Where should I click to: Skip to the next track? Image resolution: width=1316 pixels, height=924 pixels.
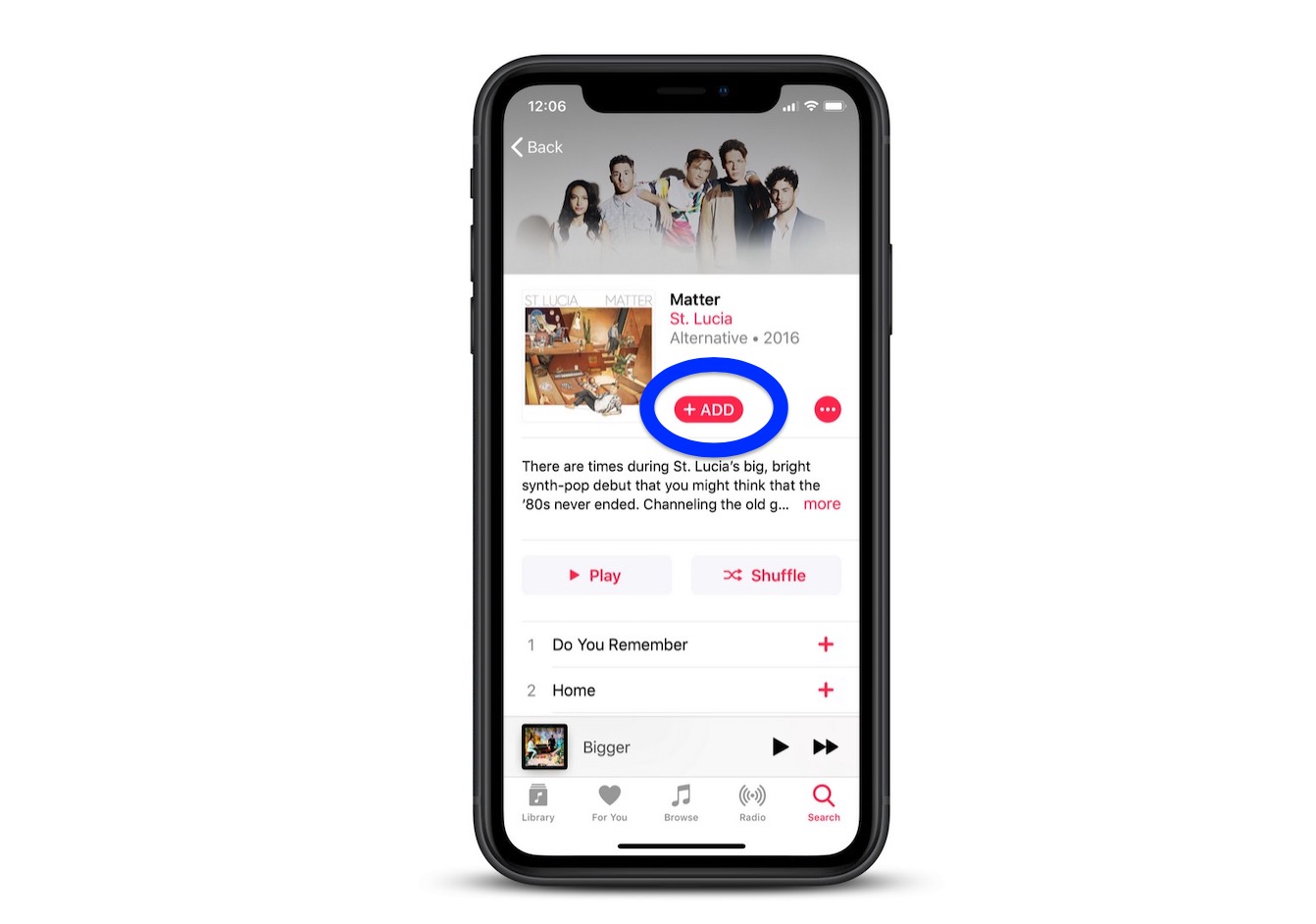click(826, 747)
